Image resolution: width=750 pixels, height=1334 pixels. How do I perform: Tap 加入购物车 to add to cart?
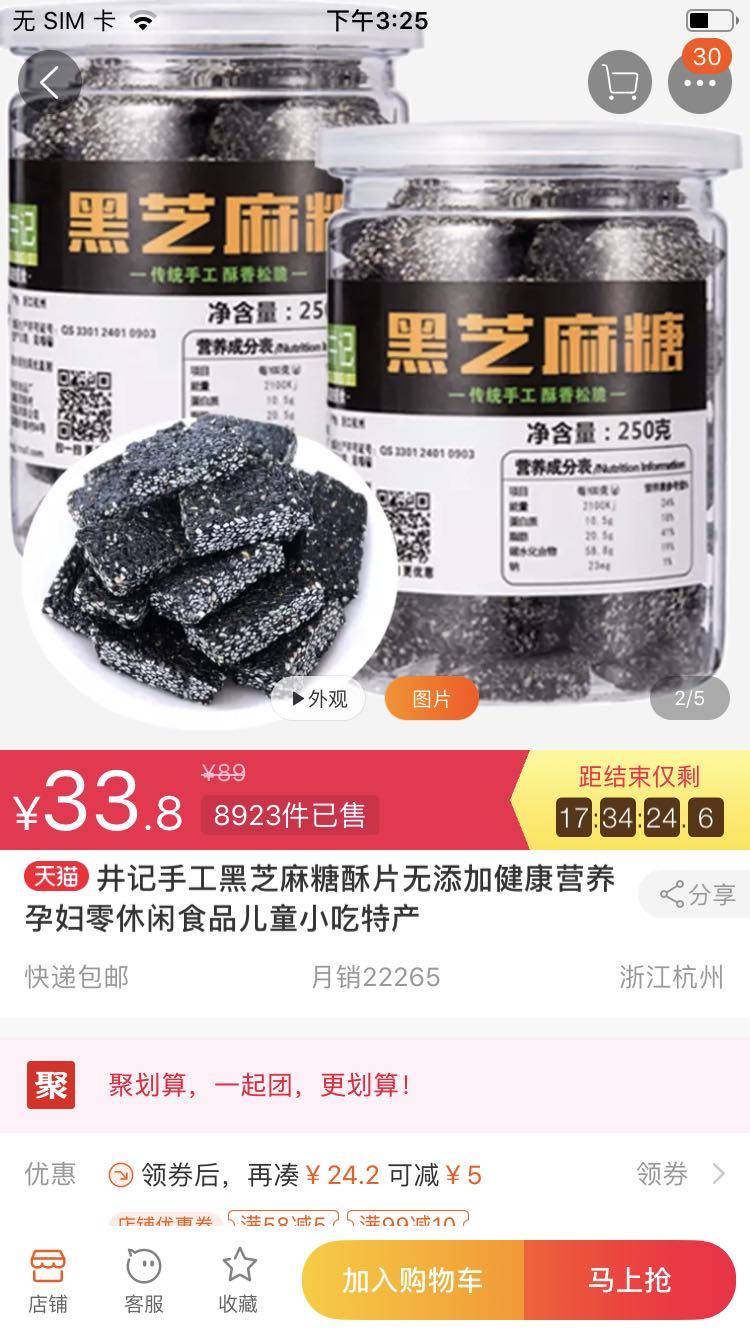[413, 1280]
